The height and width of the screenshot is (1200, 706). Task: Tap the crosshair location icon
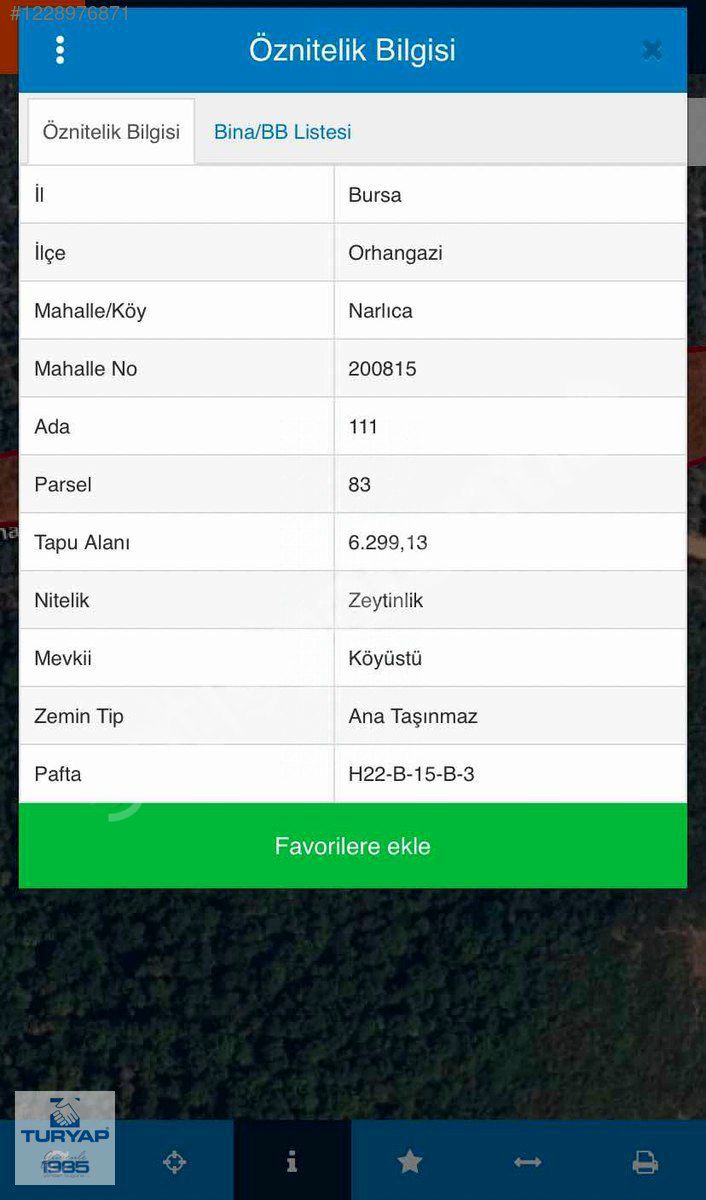pos(174,1162)
